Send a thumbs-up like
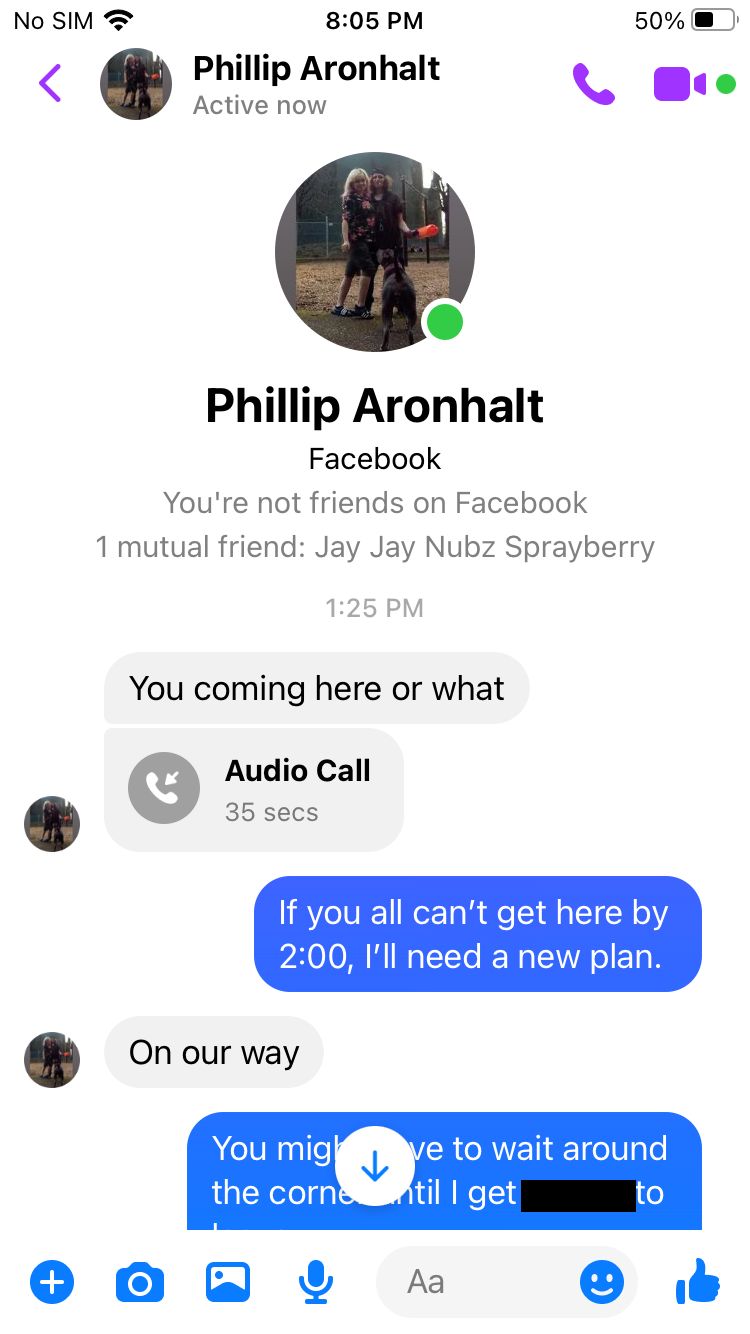750x1334 pixels. [x=698, y=1281]
